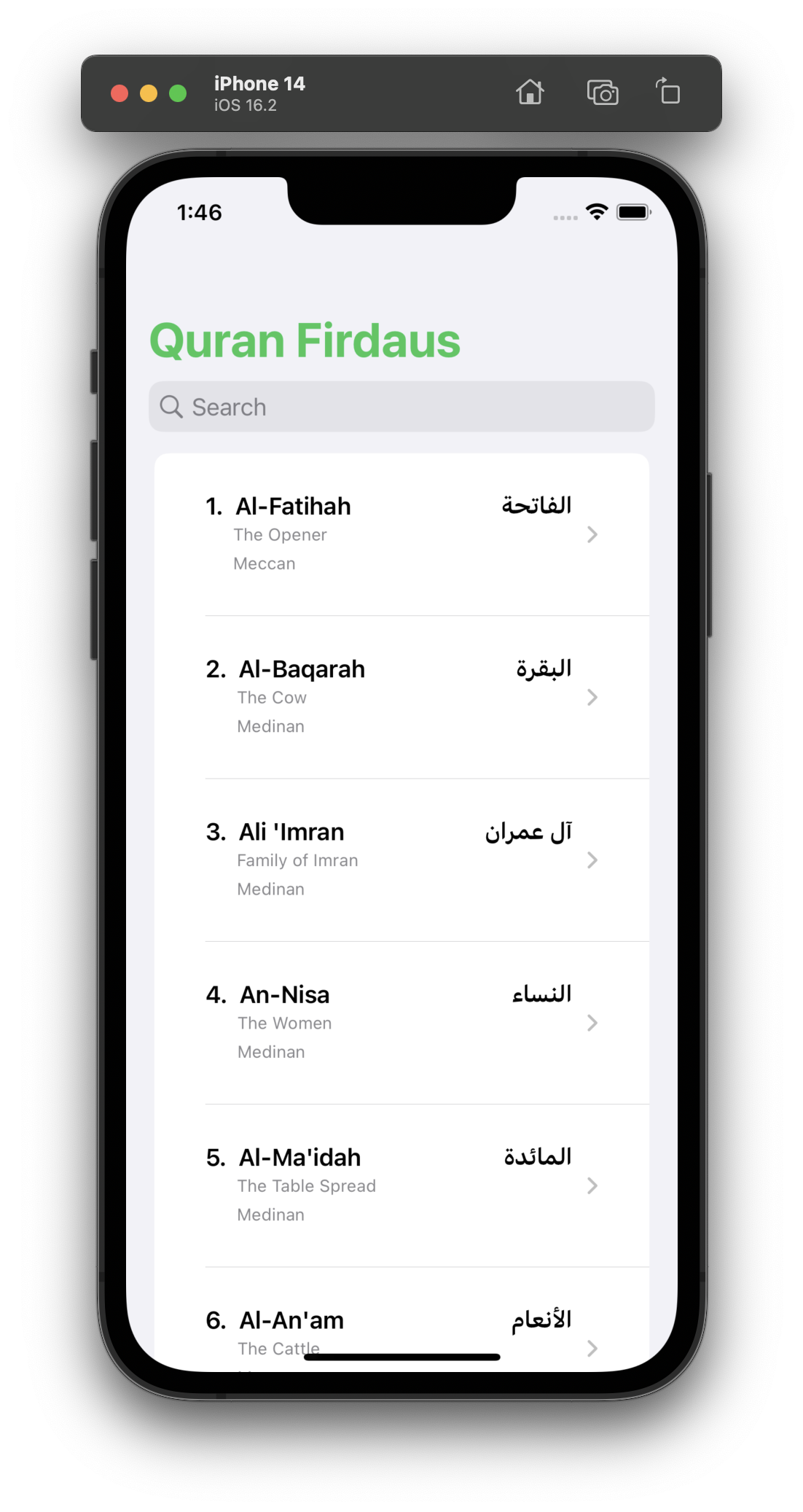The height and width of the screenshot is (1512, 803).
Task: Select the Ali 'Imran row
Action: [401, 860]
